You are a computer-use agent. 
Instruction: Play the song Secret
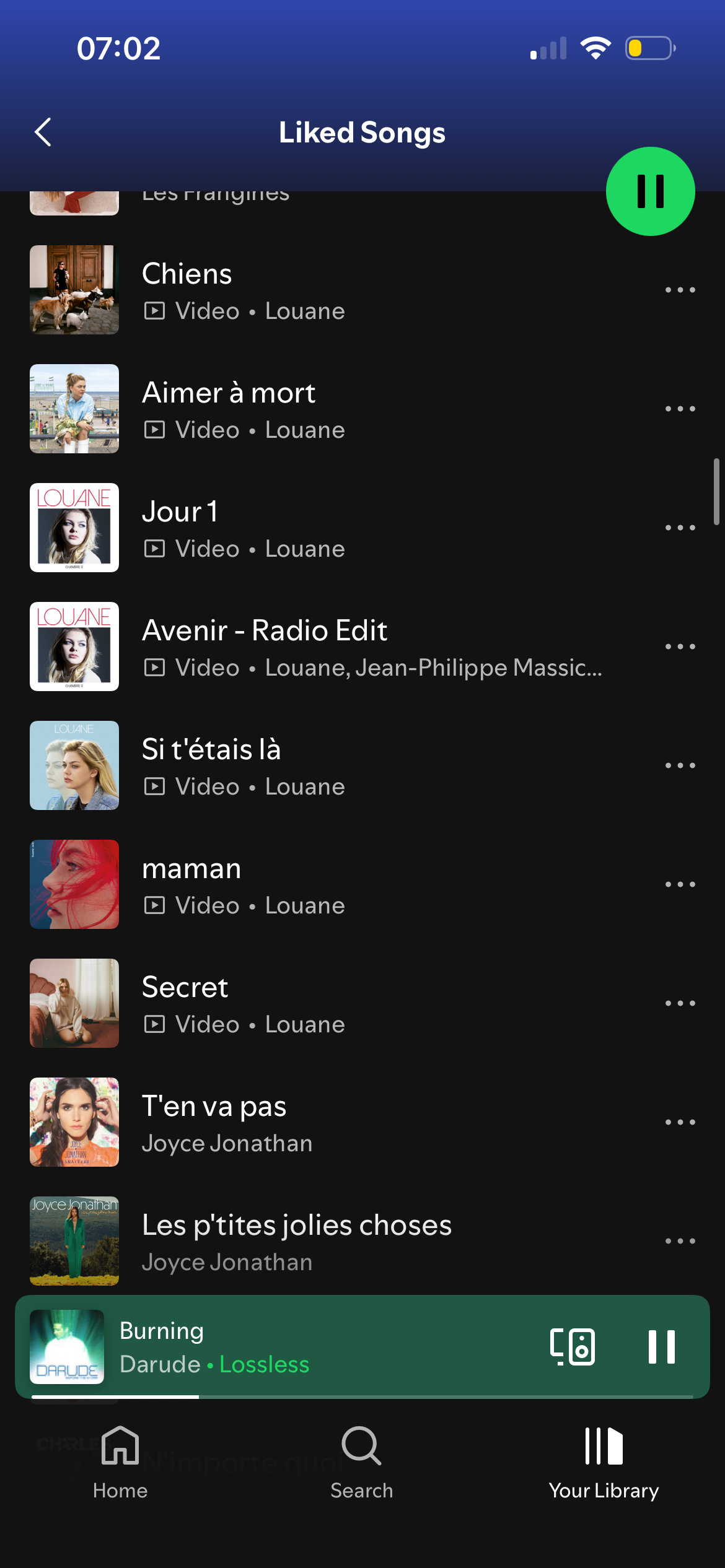coord(310,1003)
